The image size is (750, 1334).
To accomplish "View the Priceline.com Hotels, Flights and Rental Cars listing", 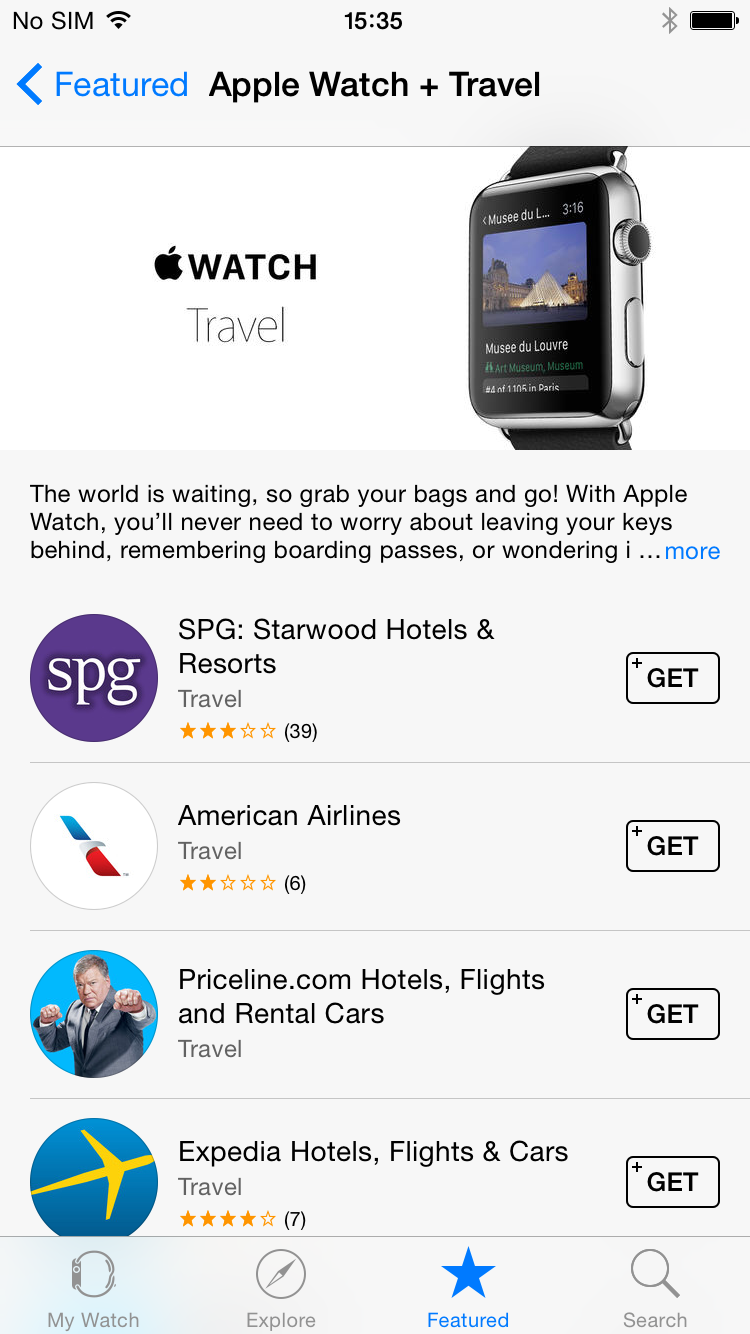I will [375, 1014].
